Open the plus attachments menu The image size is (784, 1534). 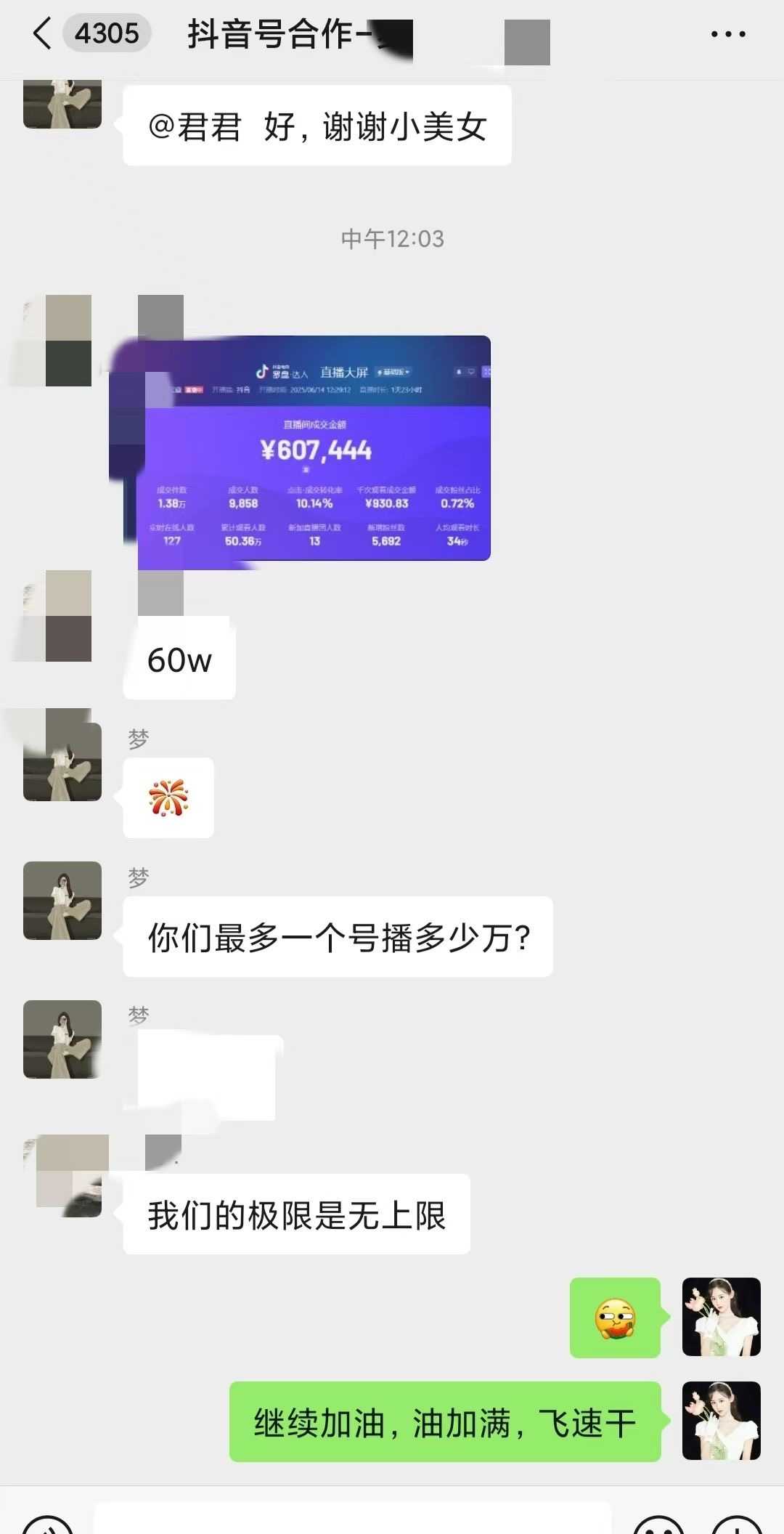737,1525
